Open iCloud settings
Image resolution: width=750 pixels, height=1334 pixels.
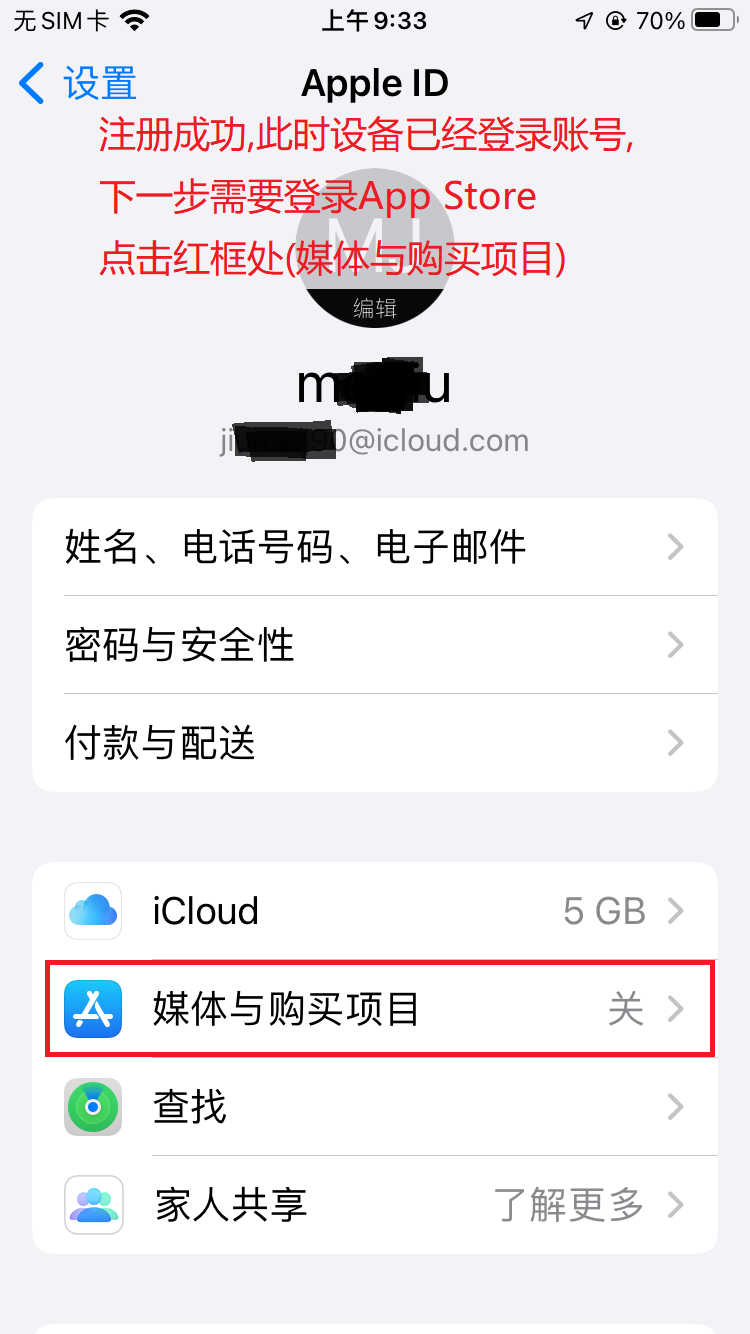click(375, 911)
